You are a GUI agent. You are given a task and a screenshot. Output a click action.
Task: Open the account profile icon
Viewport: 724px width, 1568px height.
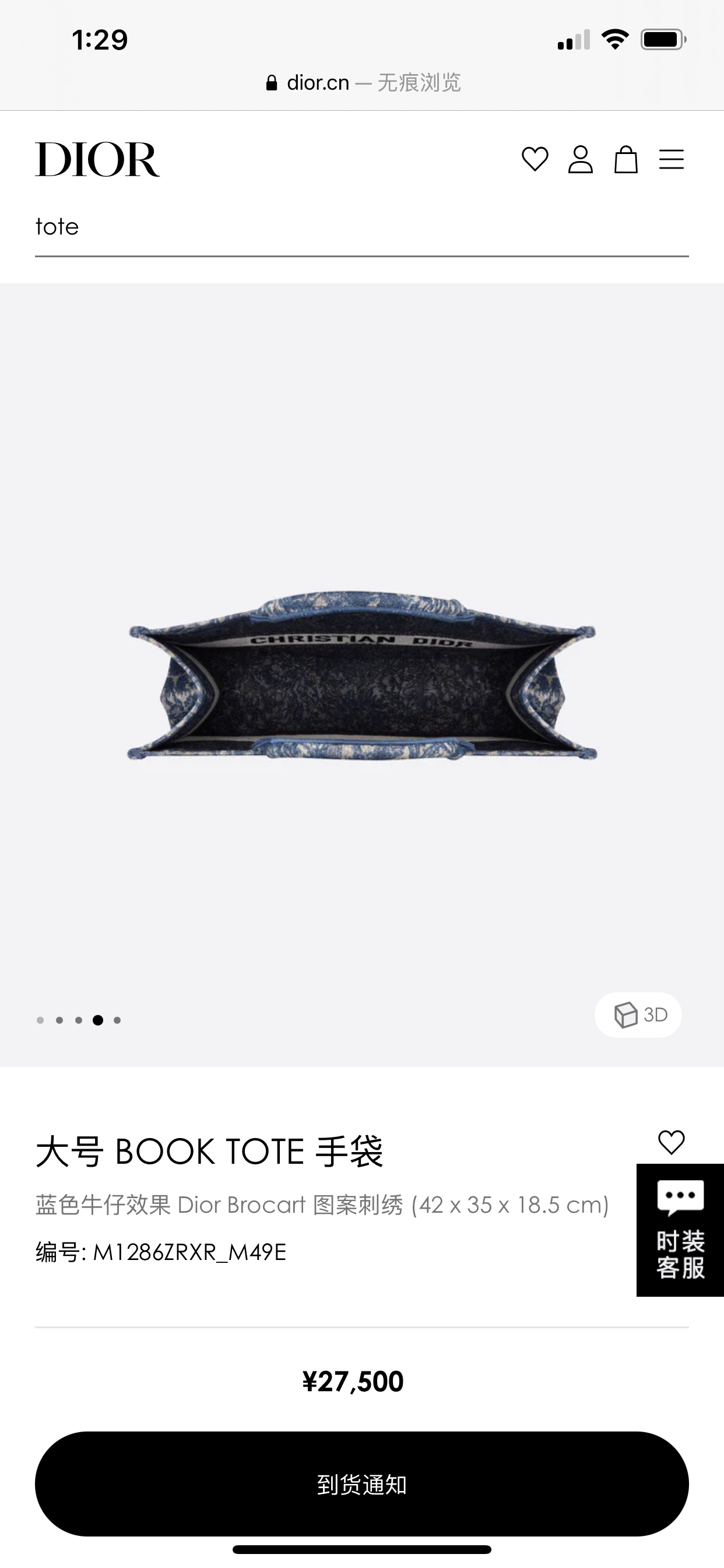click(x=581, y=159)
